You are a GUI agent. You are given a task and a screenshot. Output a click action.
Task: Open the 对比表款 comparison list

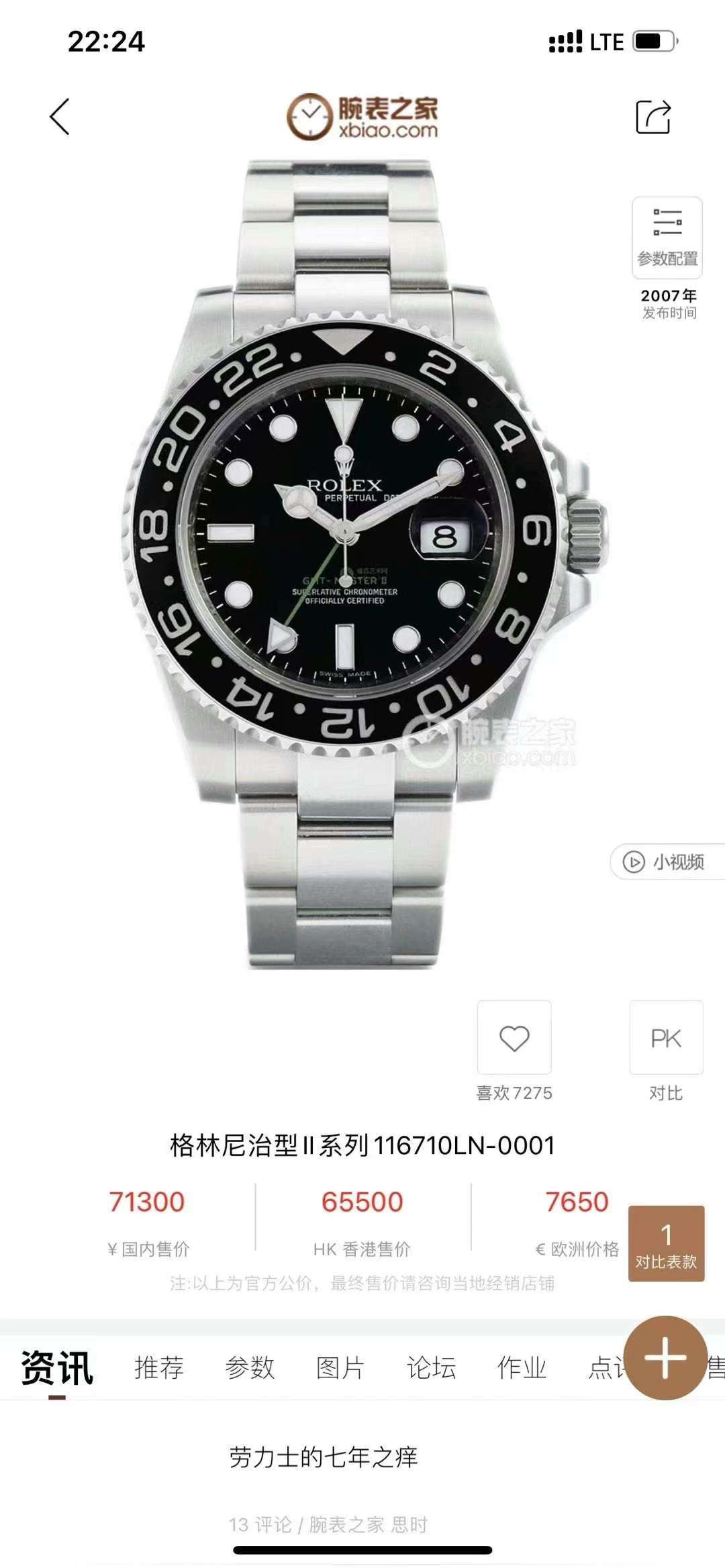[666, 1243]
